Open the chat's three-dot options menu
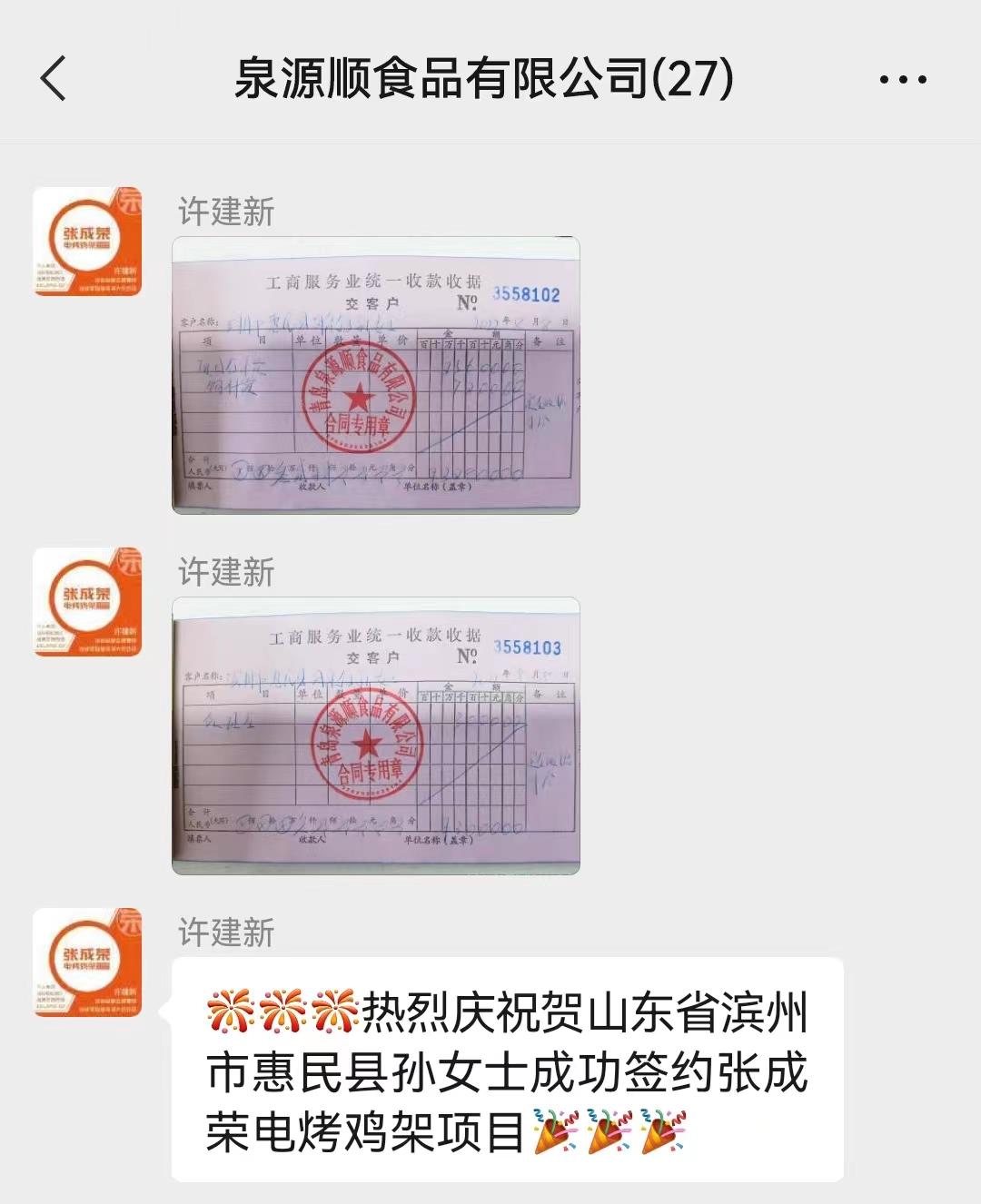Screen dimensions: 981x1204 tap(902, 80)
